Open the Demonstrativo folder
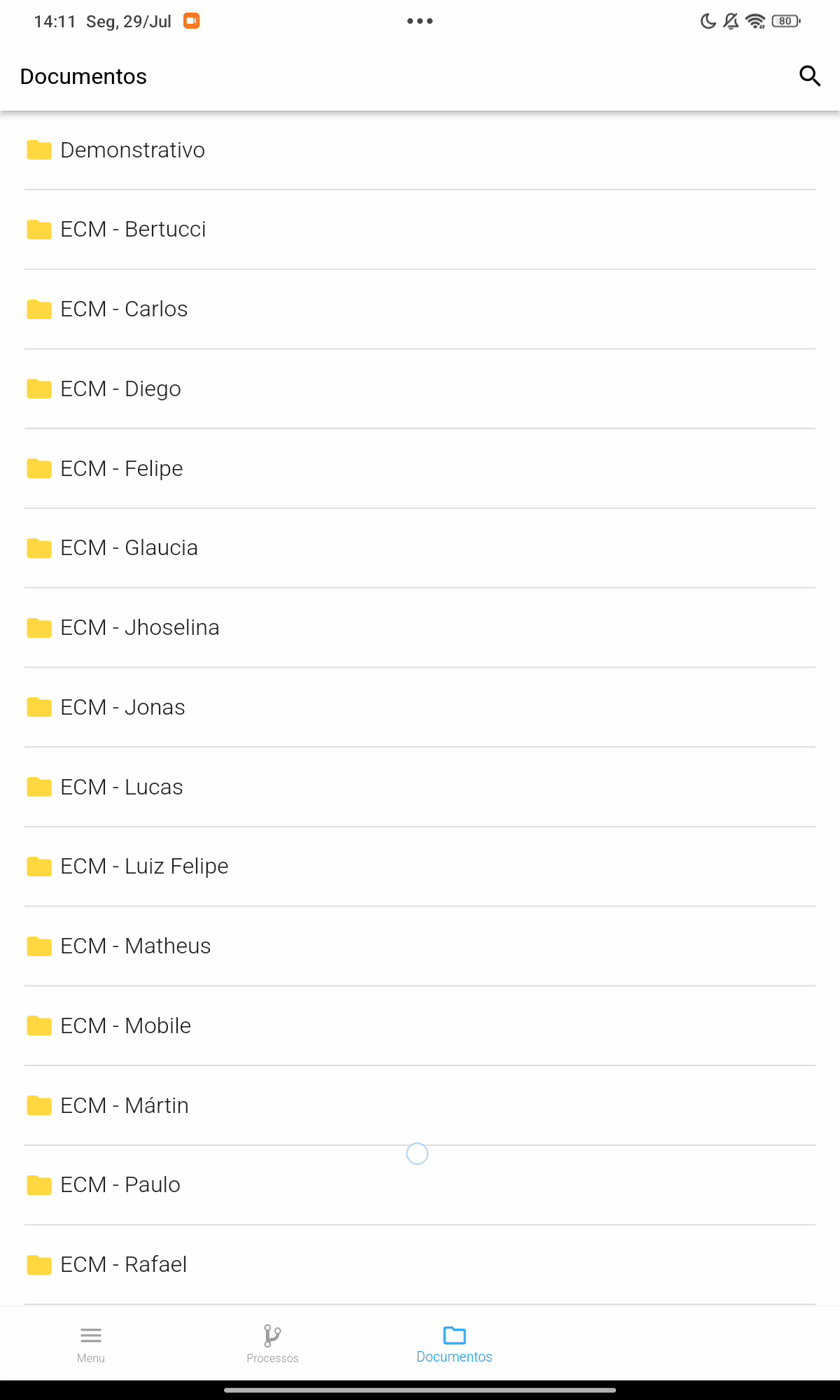This screenshot has height=1400, width=840. [x=420, y=150]
